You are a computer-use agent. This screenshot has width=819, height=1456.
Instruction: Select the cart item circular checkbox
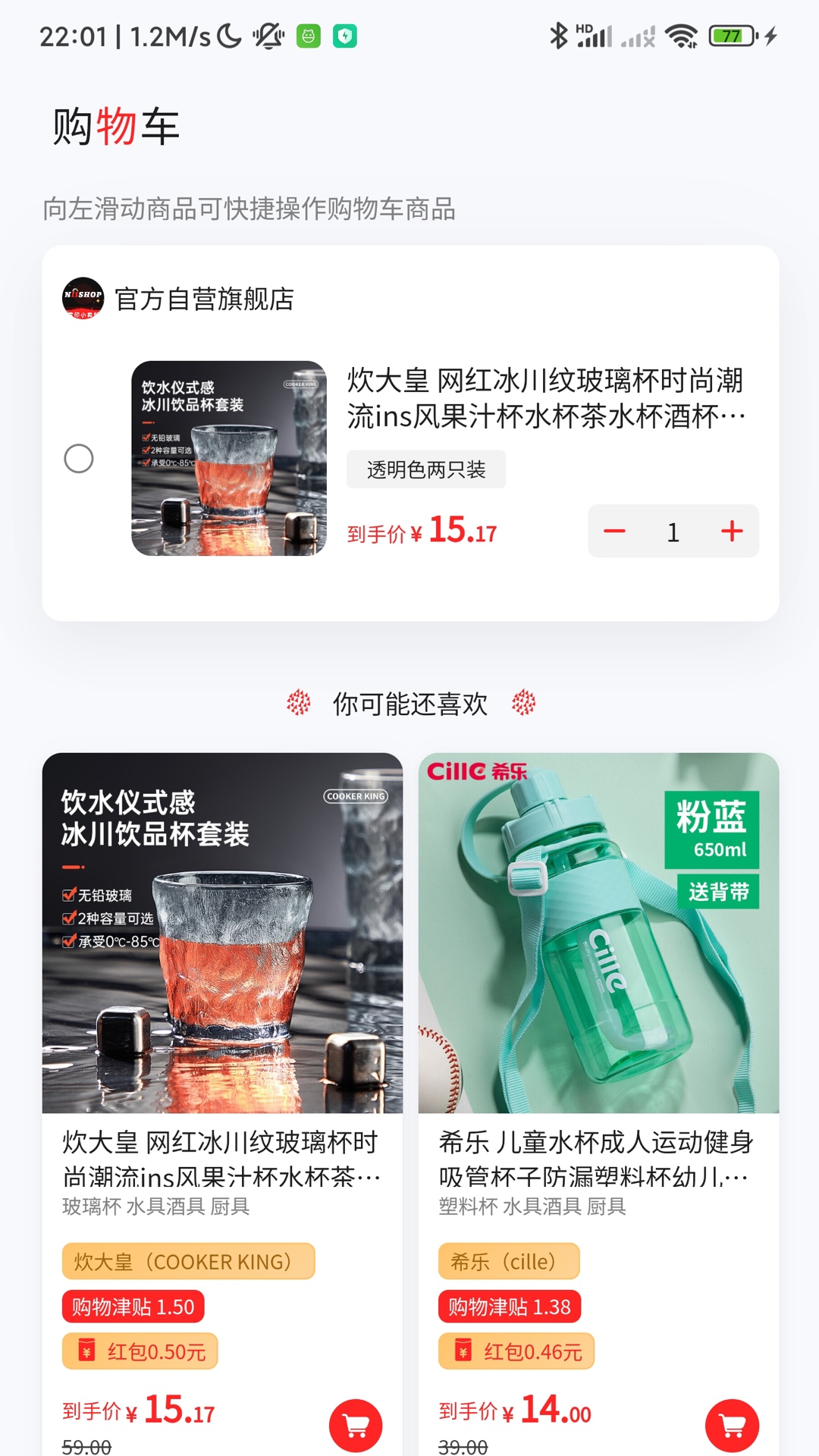pyautogui.click(x=78, y=459)
